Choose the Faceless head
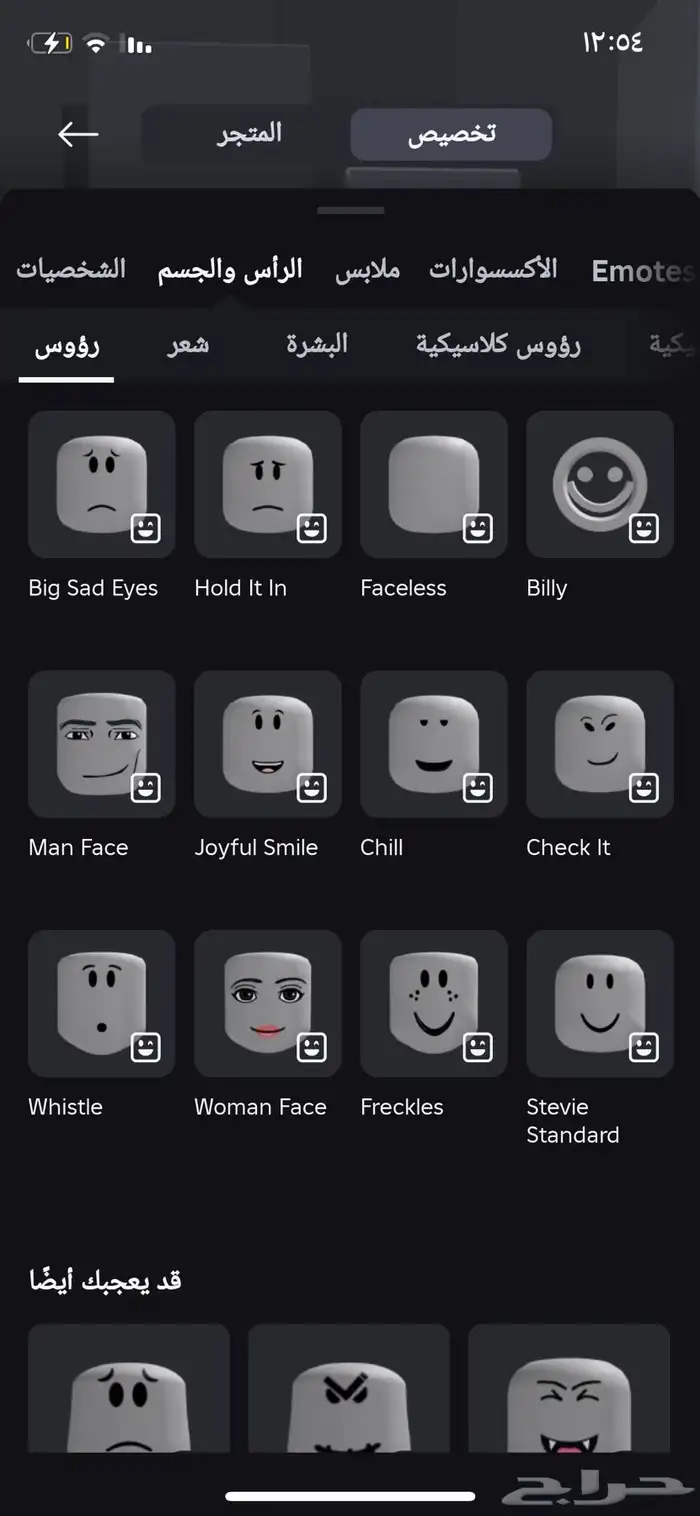This screenshot has height=1516, width=700. pyautogui.click(x=433, y=484)
